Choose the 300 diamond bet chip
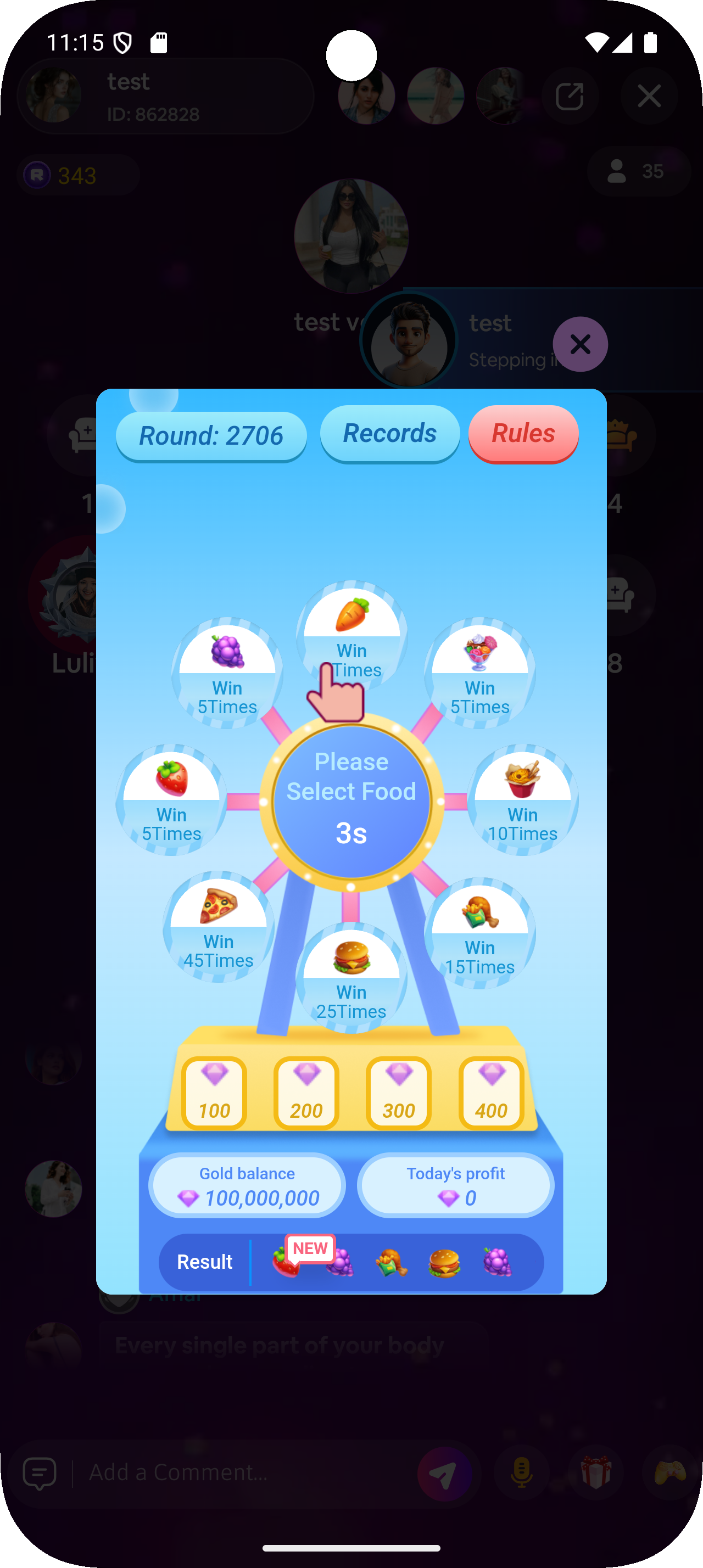 click(x=399, y=1093)
